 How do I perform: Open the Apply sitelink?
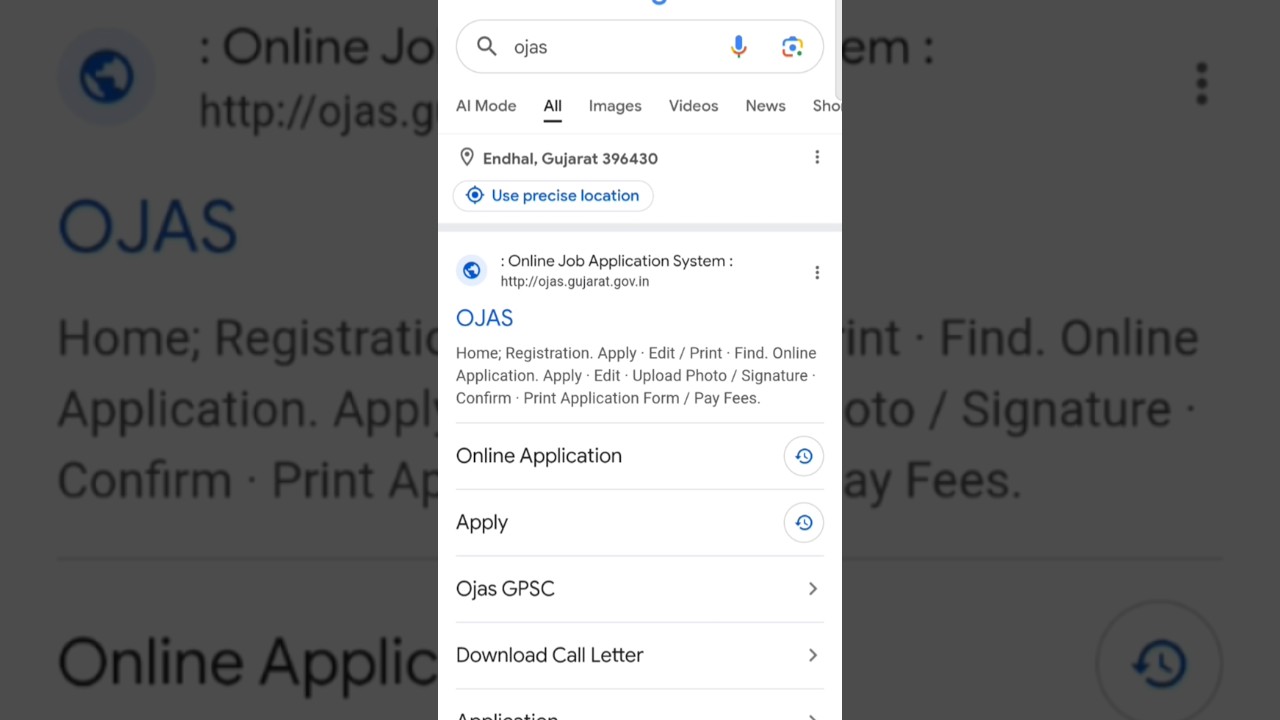[482, 522]
